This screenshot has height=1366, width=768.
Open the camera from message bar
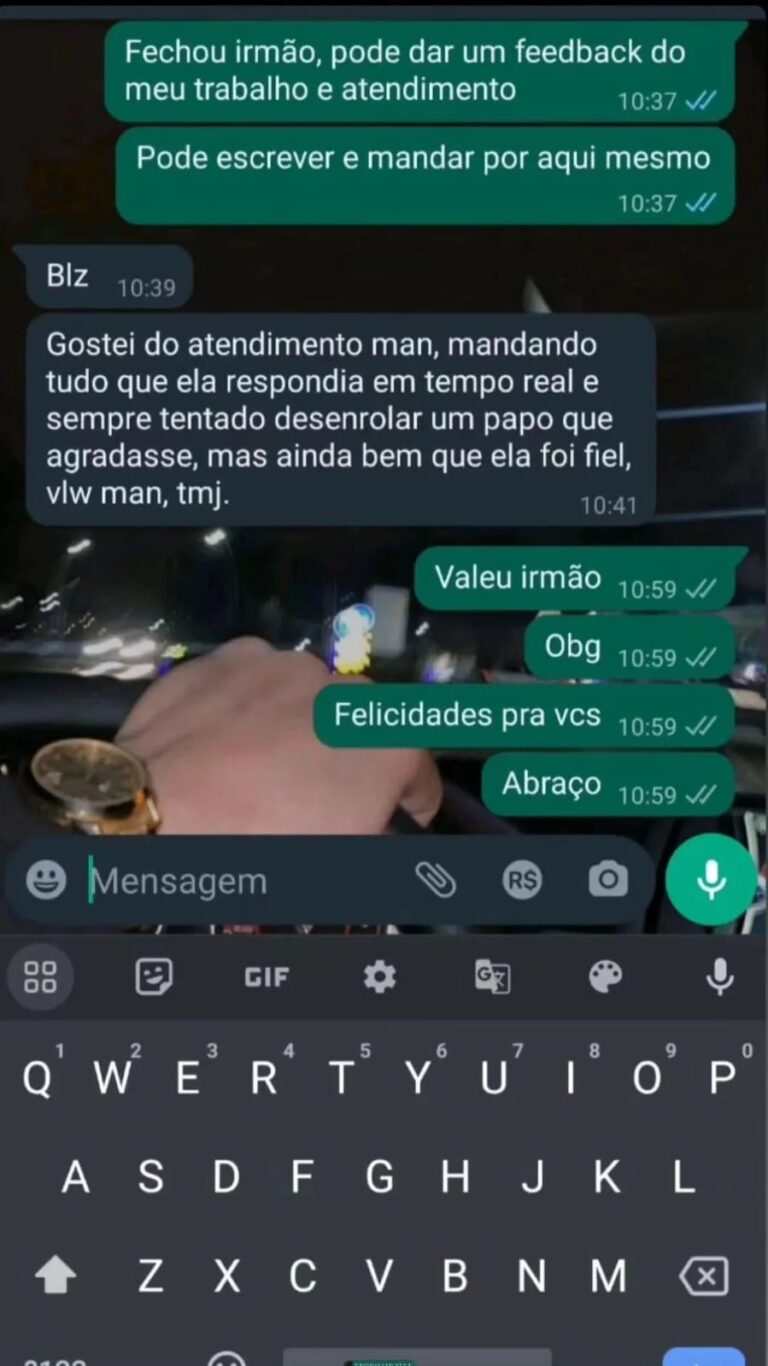[608, 880]
